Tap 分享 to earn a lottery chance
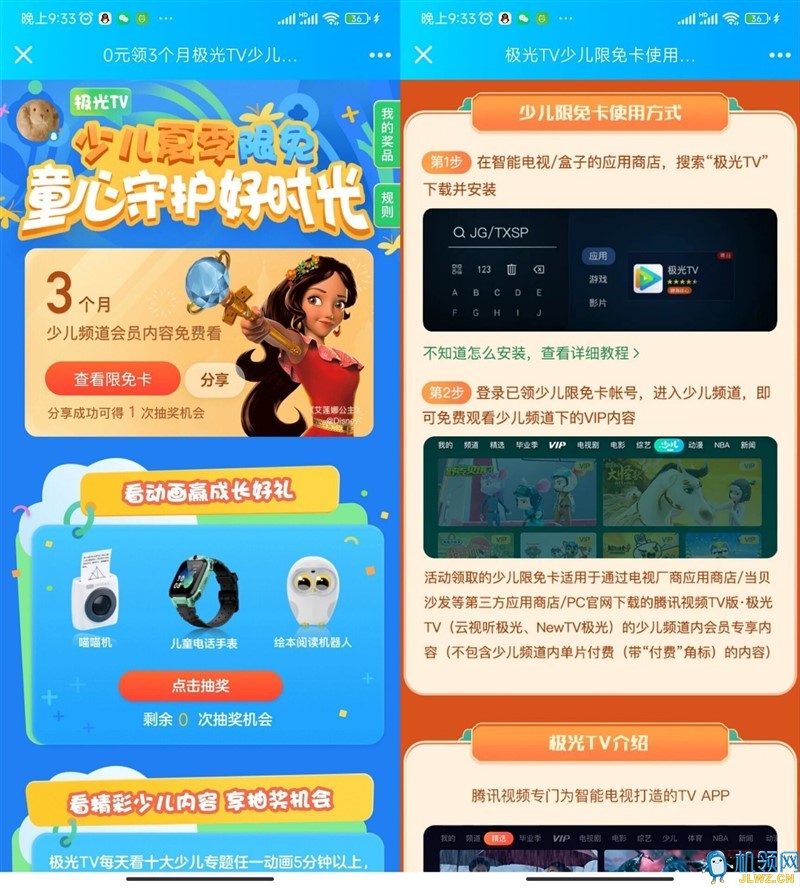Image resolution: width=800 pixels, height=888 pixels. click(x=214, y=380)
